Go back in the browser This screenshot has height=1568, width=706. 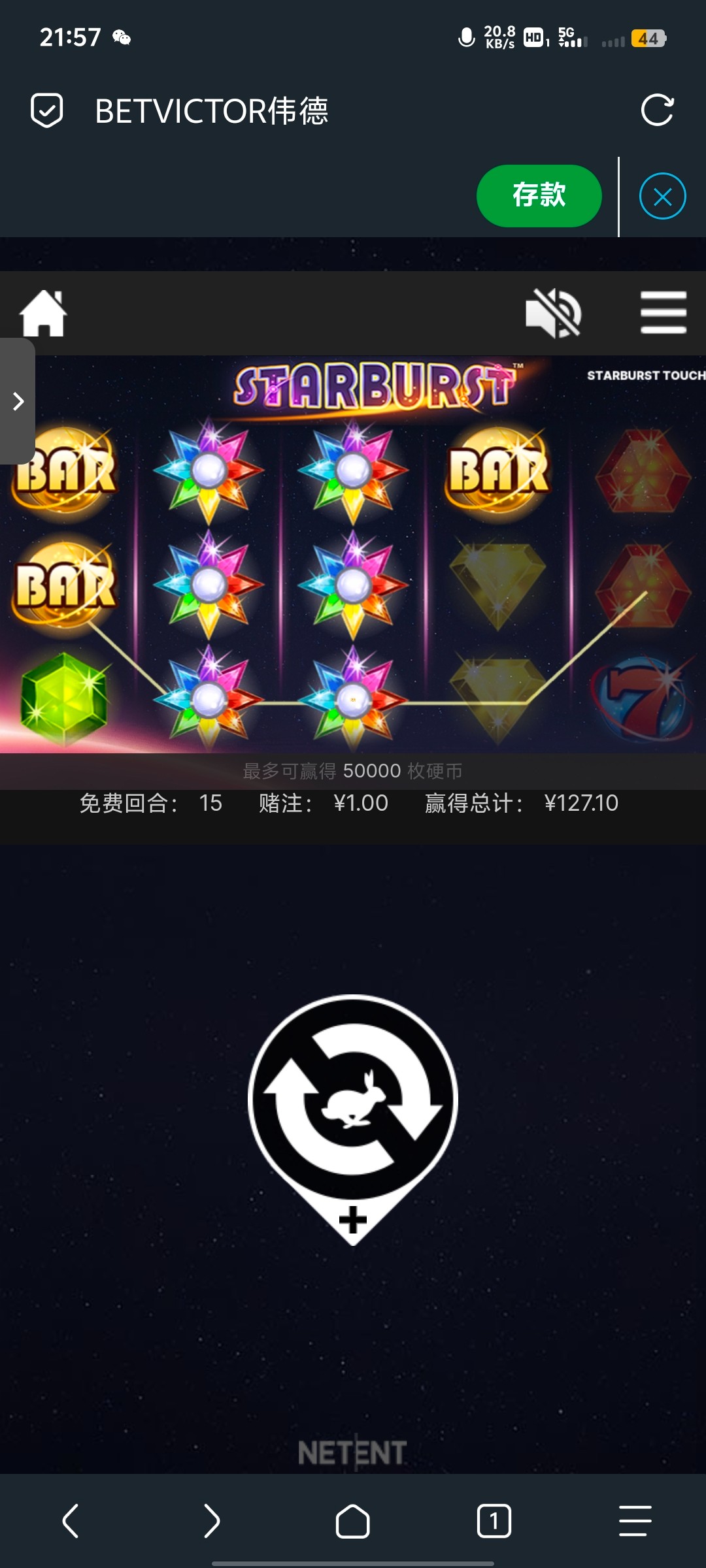click(x=71, y=1521)
